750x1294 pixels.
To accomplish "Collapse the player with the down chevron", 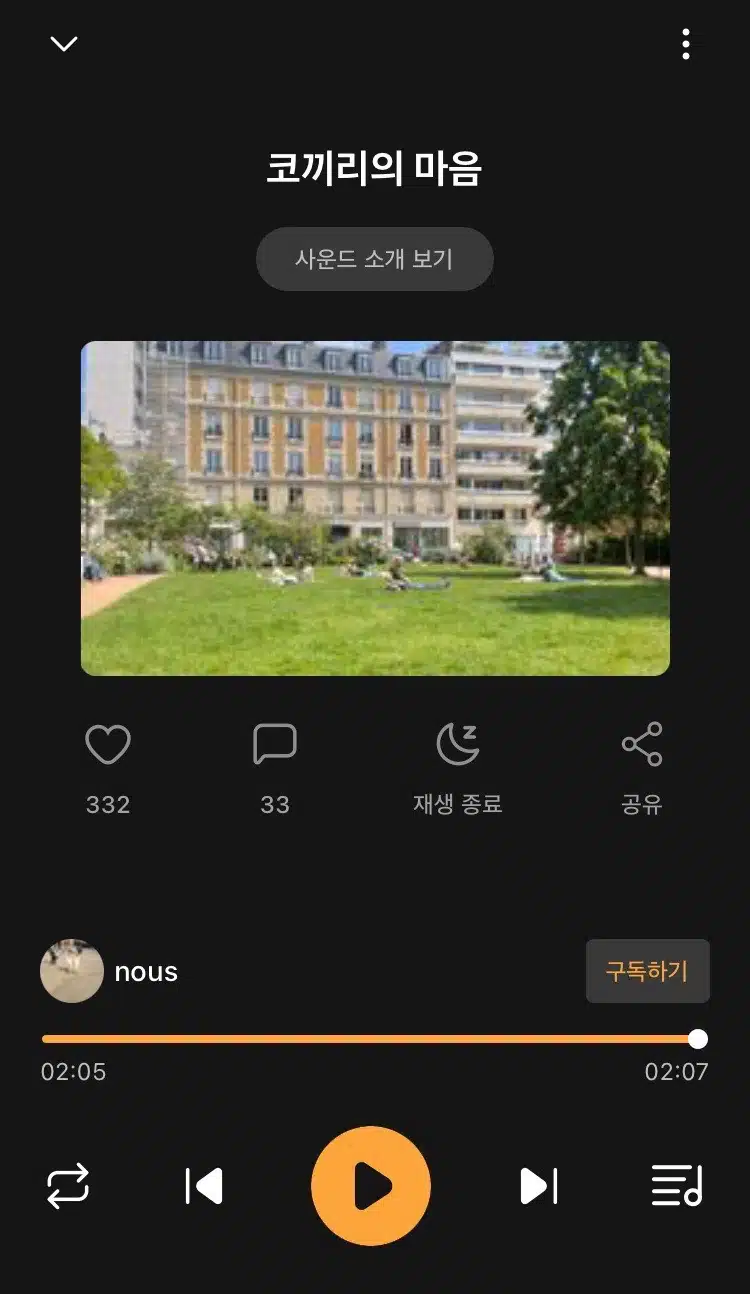I will 64,44.
